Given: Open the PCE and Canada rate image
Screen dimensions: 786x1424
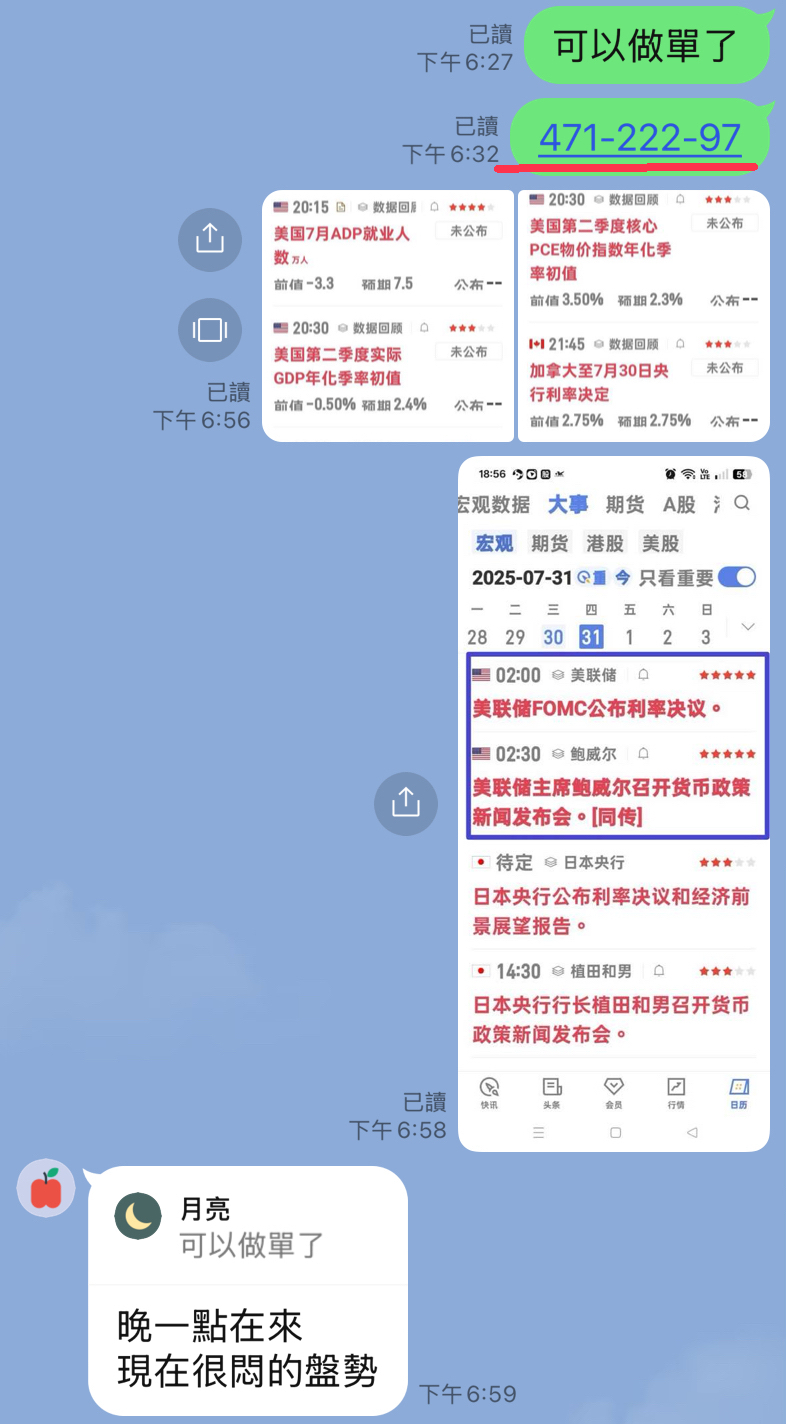Looking at the screenshot, I should click(x=644, y=316).
